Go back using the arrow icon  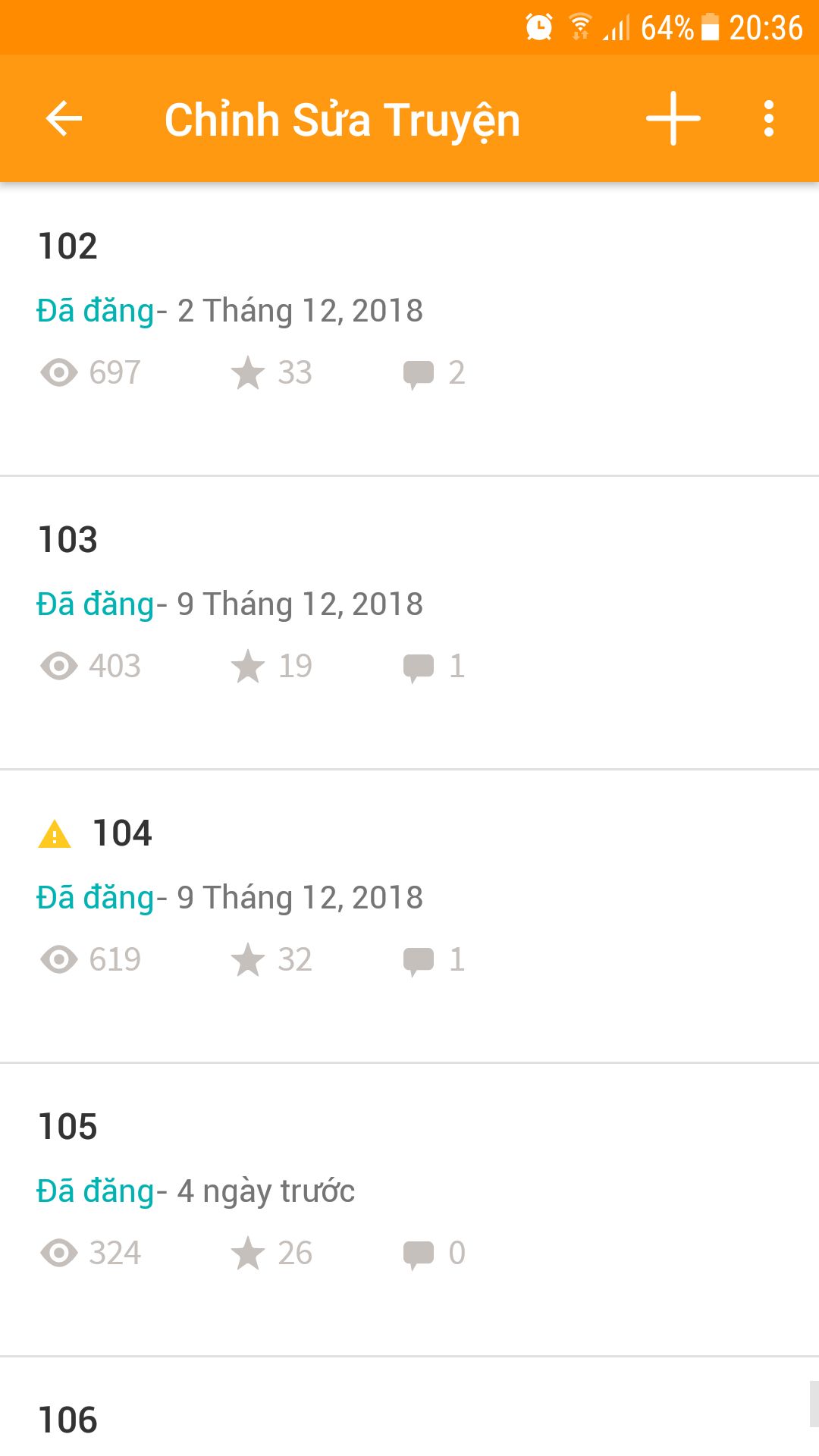coord(64,119)
